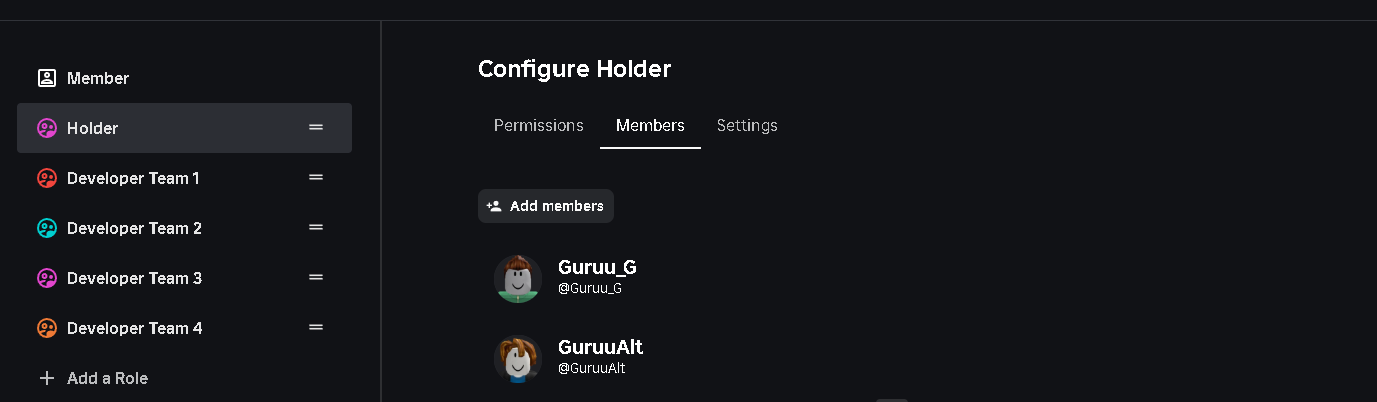Open member GuruuAlt

click(599, 357)
